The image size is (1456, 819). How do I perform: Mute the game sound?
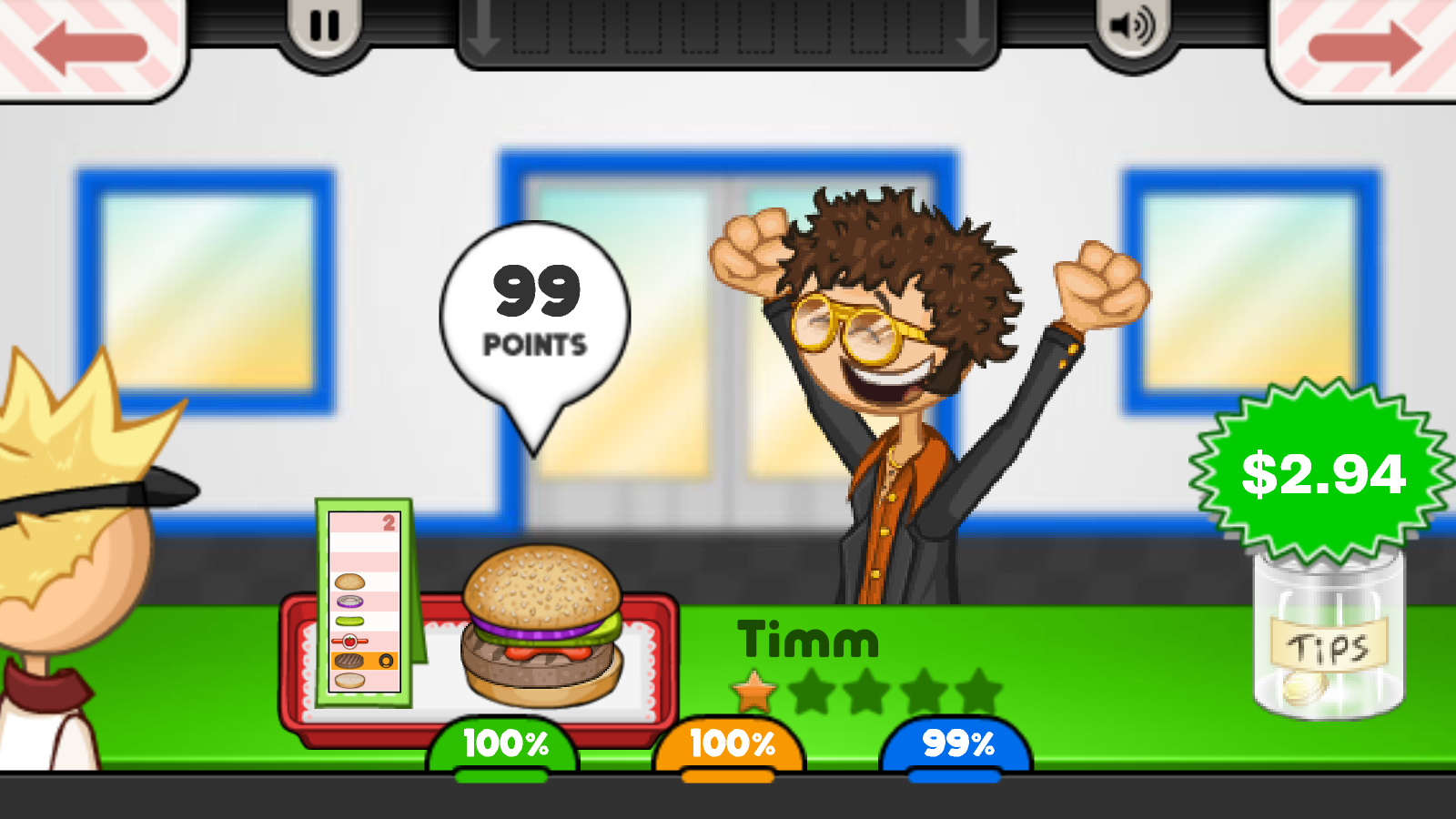coord(1131,26)
